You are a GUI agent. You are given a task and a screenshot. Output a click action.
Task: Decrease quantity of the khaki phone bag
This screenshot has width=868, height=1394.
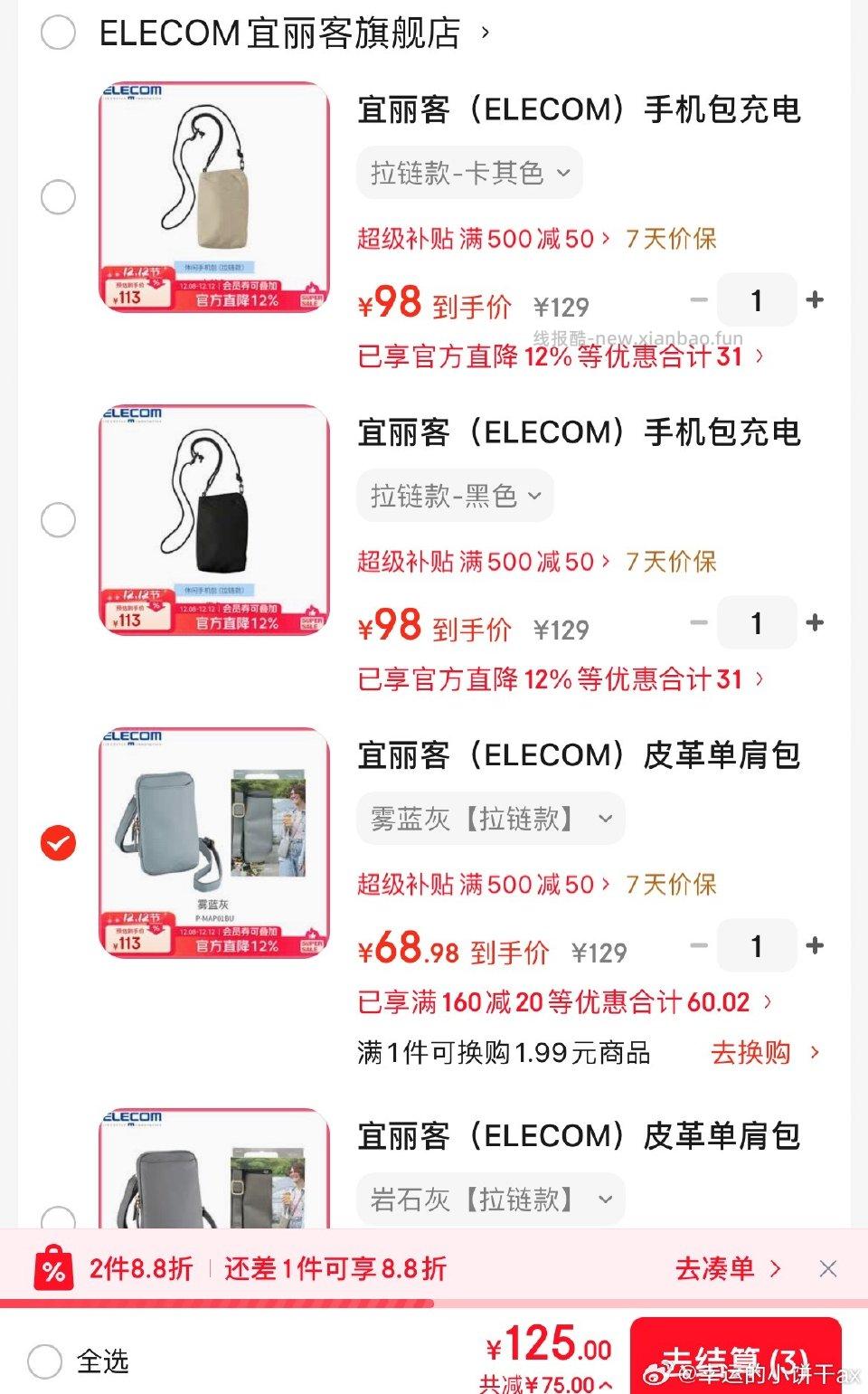click(x=696, y=299)
